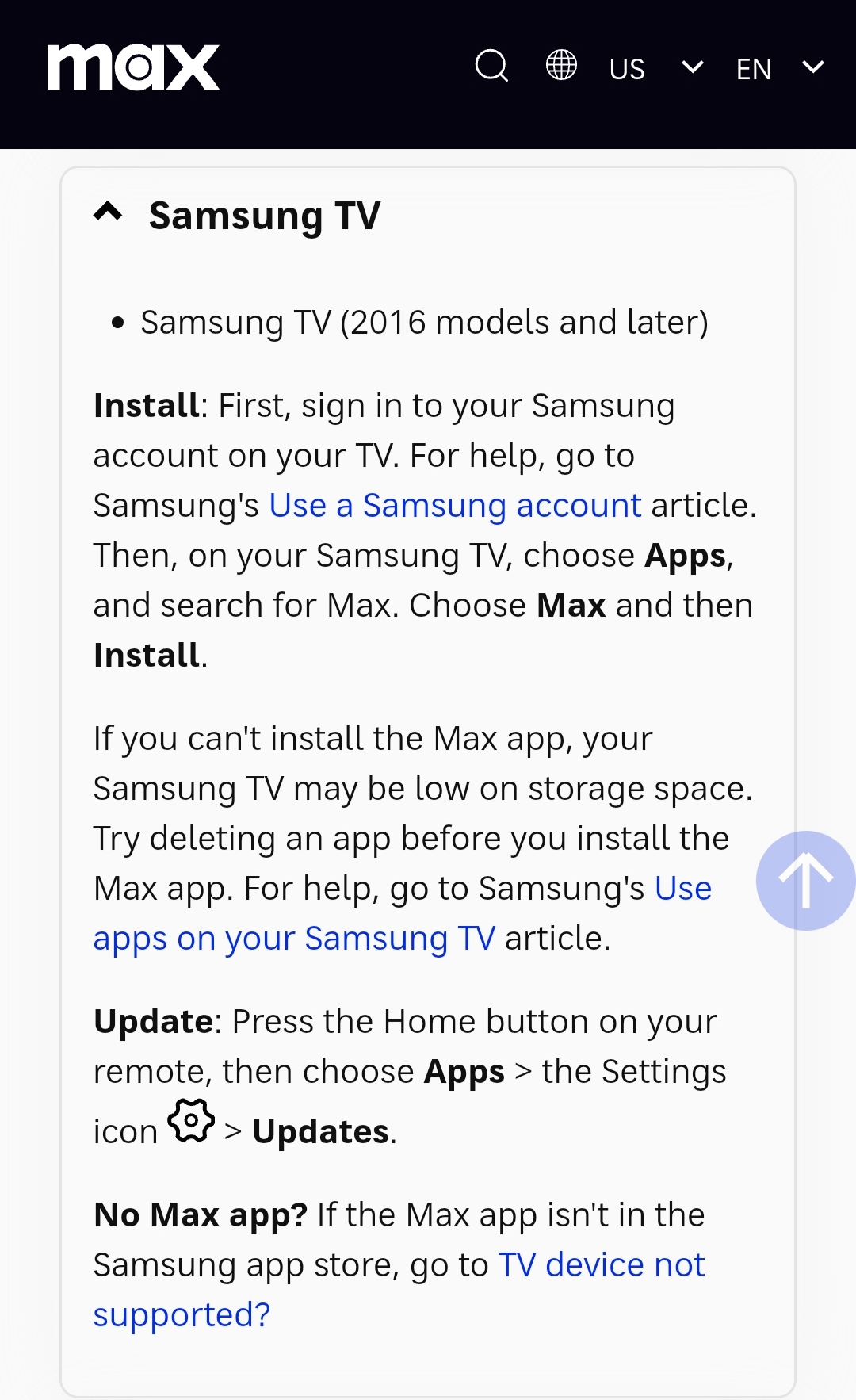Open the search icon in the header
Image resolution: width=856 pixels, height=1400 pixels.
491,66
